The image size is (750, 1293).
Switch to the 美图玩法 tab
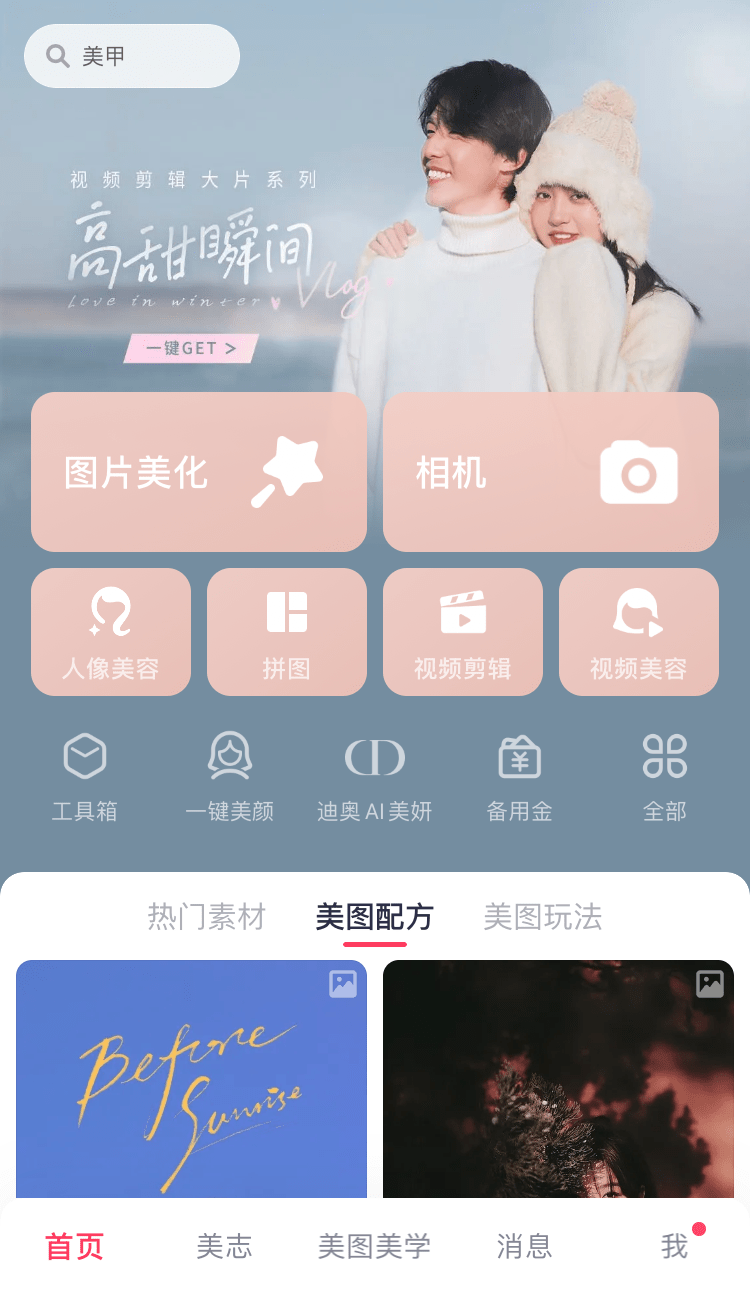tap(541, 917)
